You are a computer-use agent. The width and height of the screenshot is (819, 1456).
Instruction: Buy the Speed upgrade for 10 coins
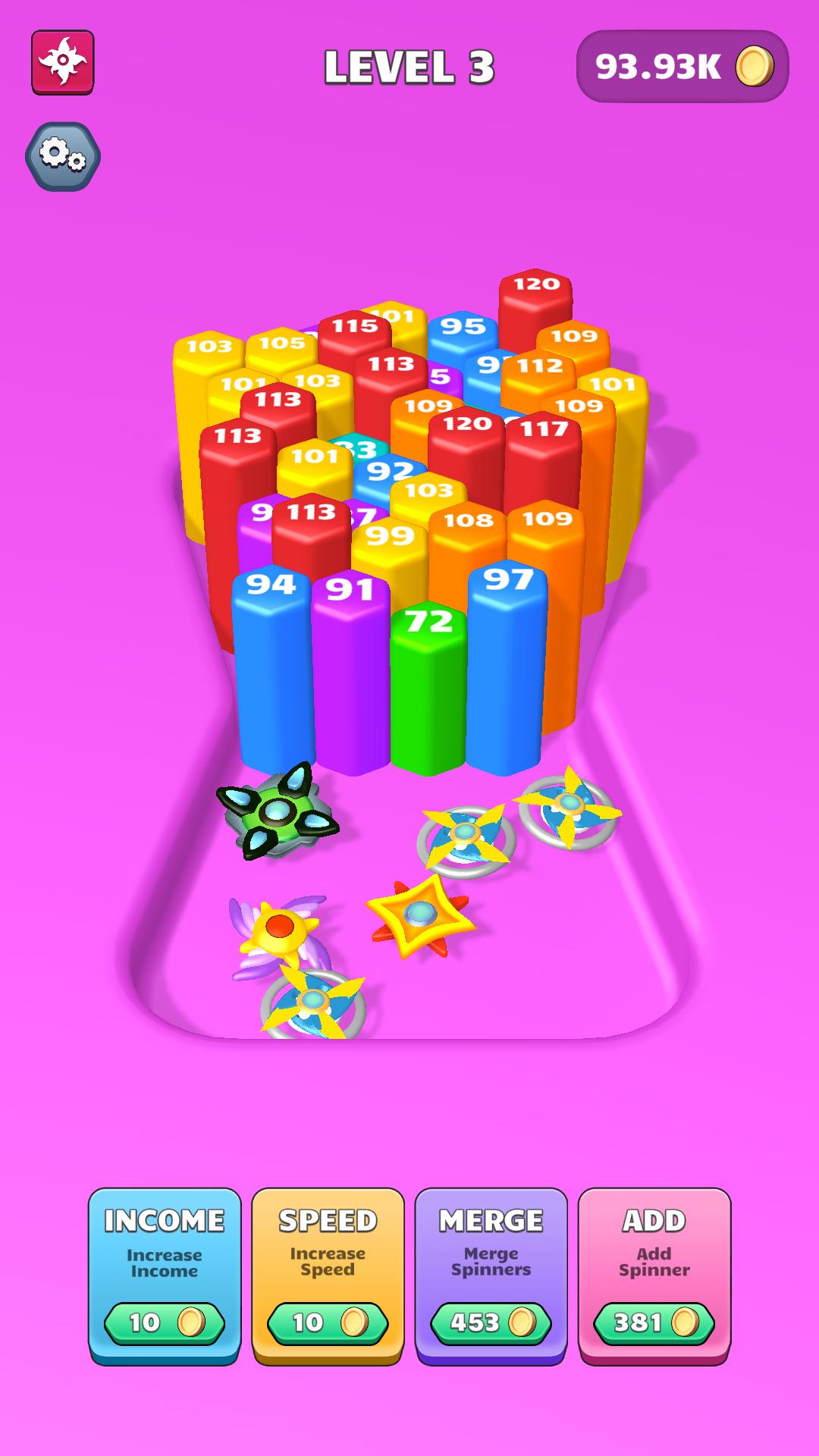click(x=328, y=1276)
